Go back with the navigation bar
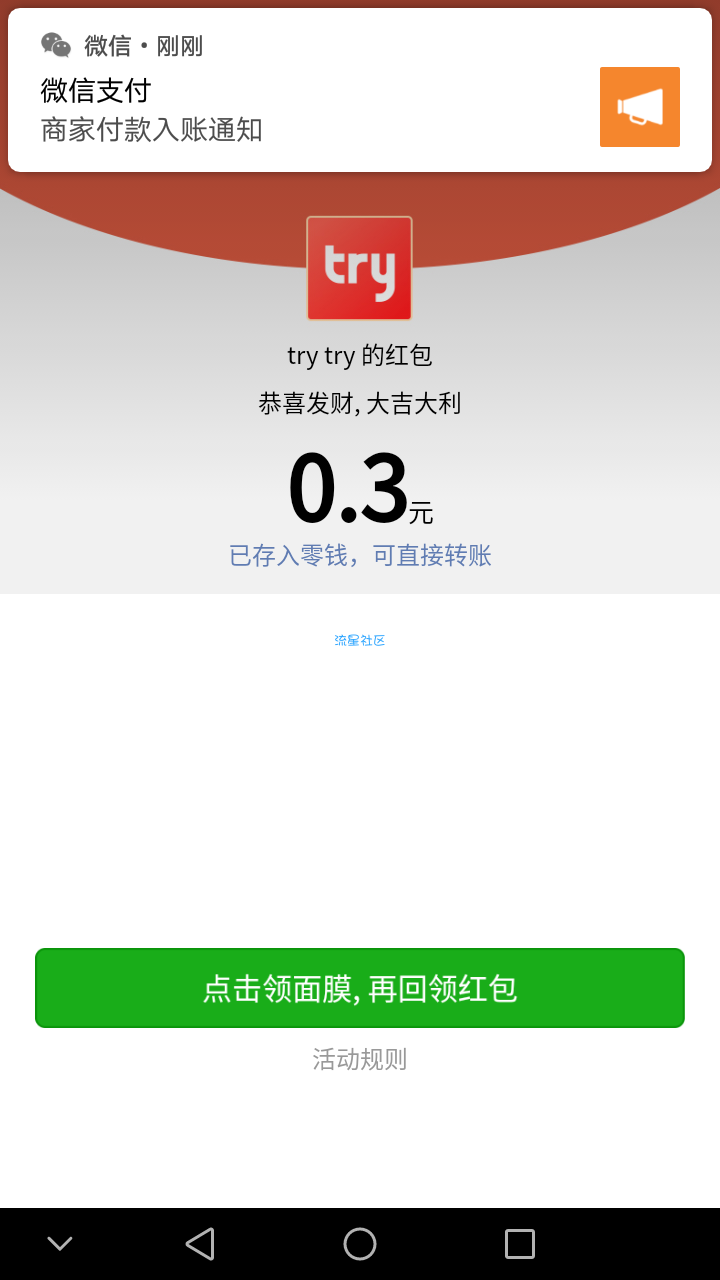Screen dimensions: 720x1280 [200, 1244]
